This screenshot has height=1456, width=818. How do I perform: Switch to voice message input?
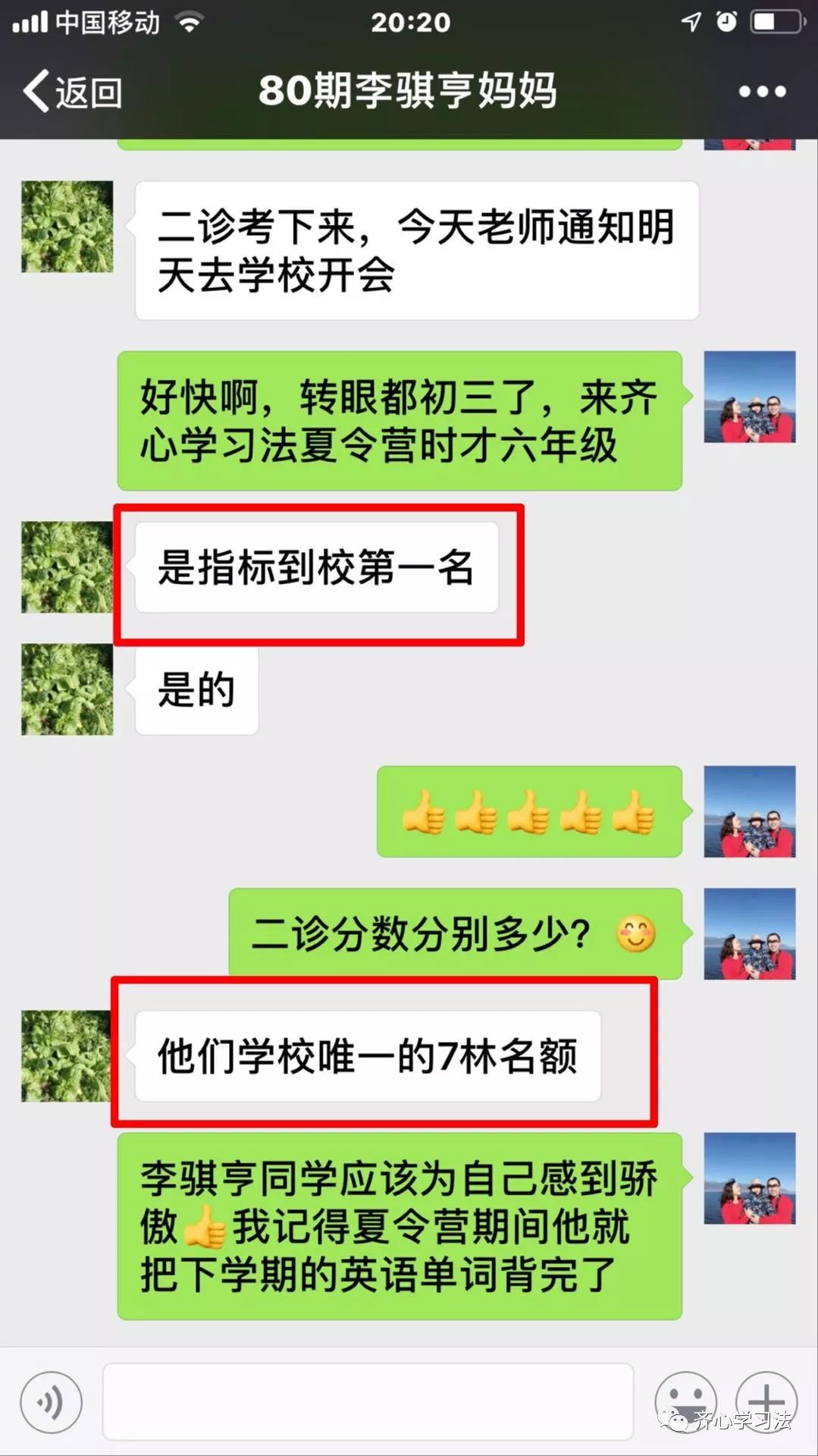(x=51, y=1403)
